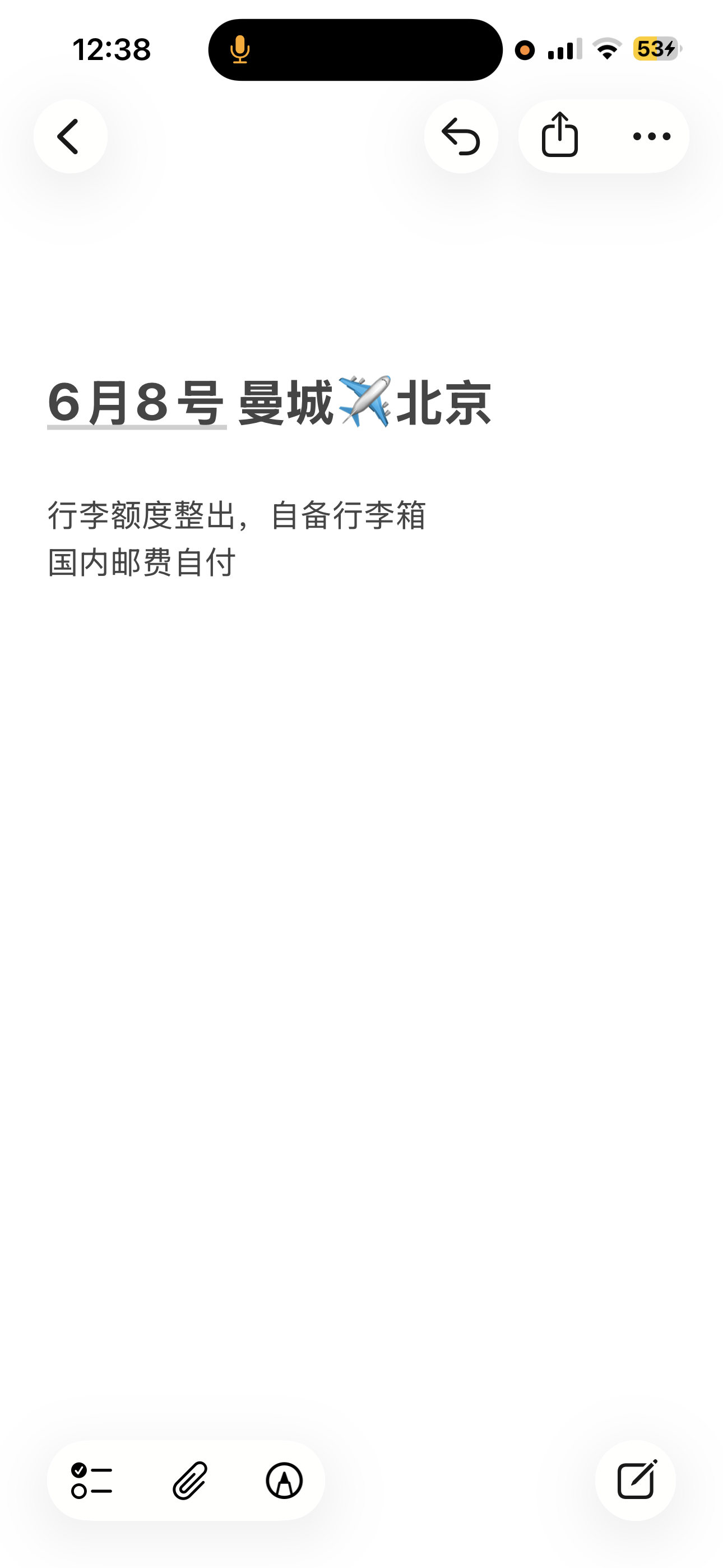Image resolution: width=723 pixels, height=1568 pixels.
Task: Go back to the notes list
Action: click(71, 136)
